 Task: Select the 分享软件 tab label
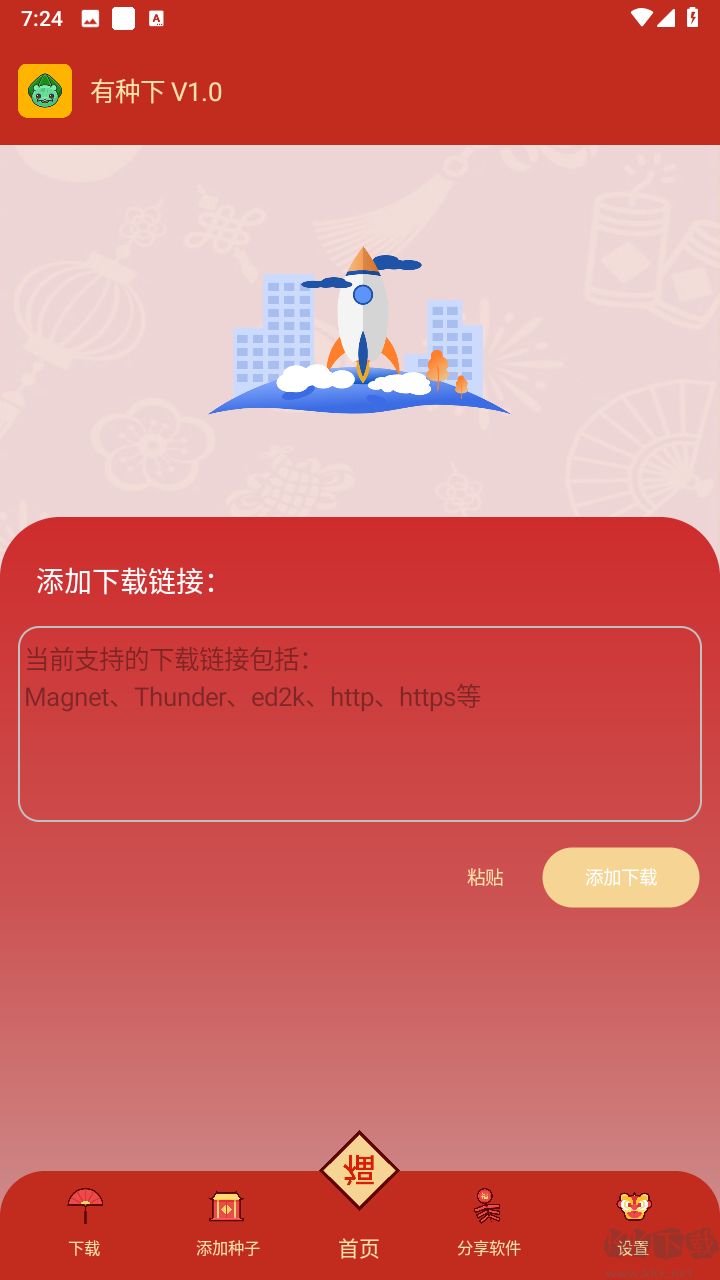[x=489, y=1247]
